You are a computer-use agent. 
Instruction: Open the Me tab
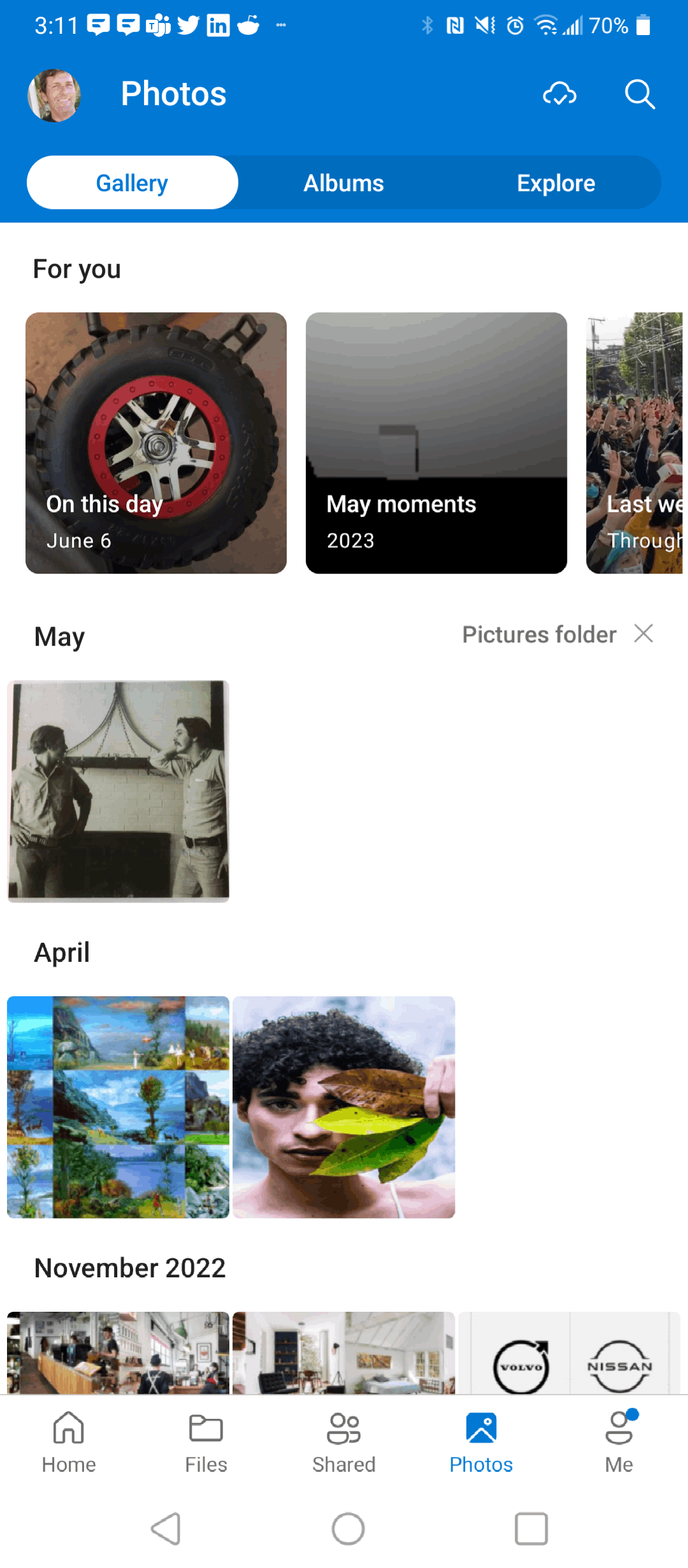[x=619, y=1443]
